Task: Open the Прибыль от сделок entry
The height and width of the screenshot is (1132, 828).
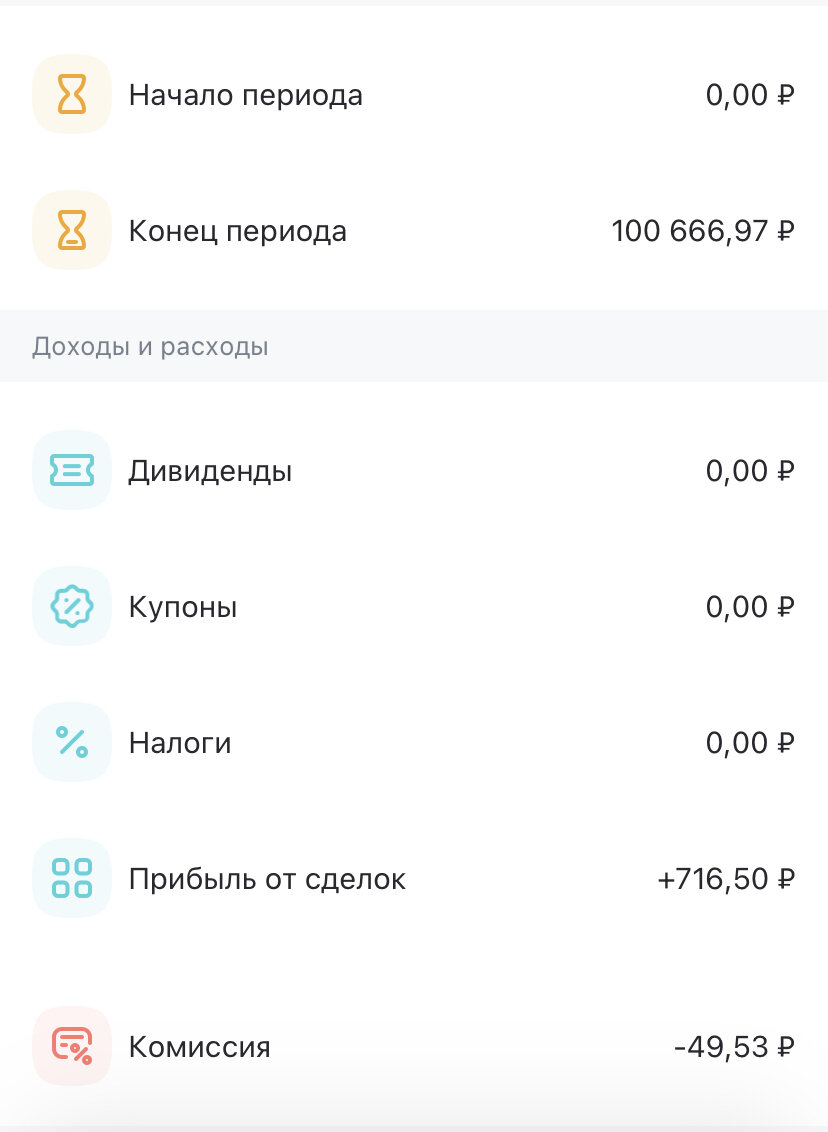Action: point(267,878)
